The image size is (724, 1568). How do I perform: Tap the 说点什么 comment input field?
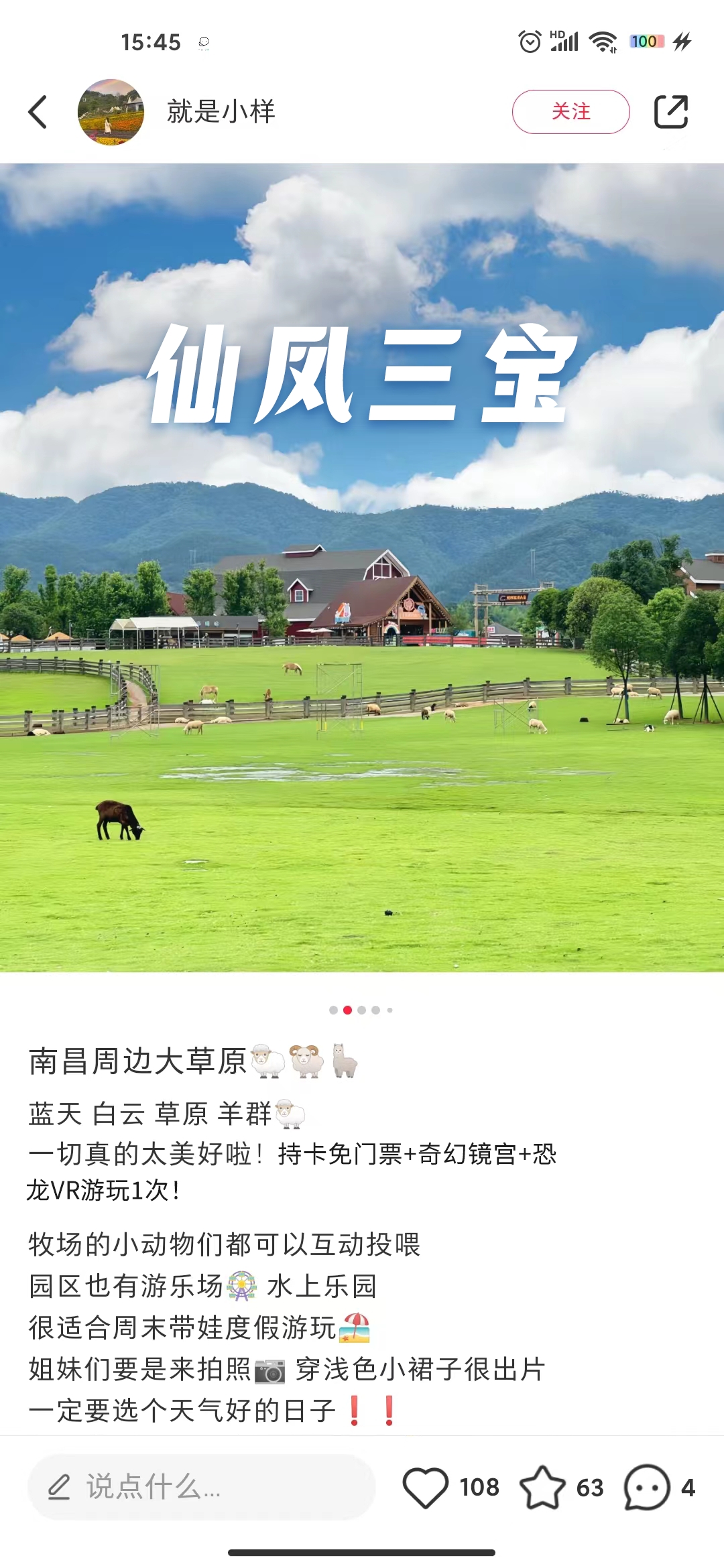coord(201,1487)
